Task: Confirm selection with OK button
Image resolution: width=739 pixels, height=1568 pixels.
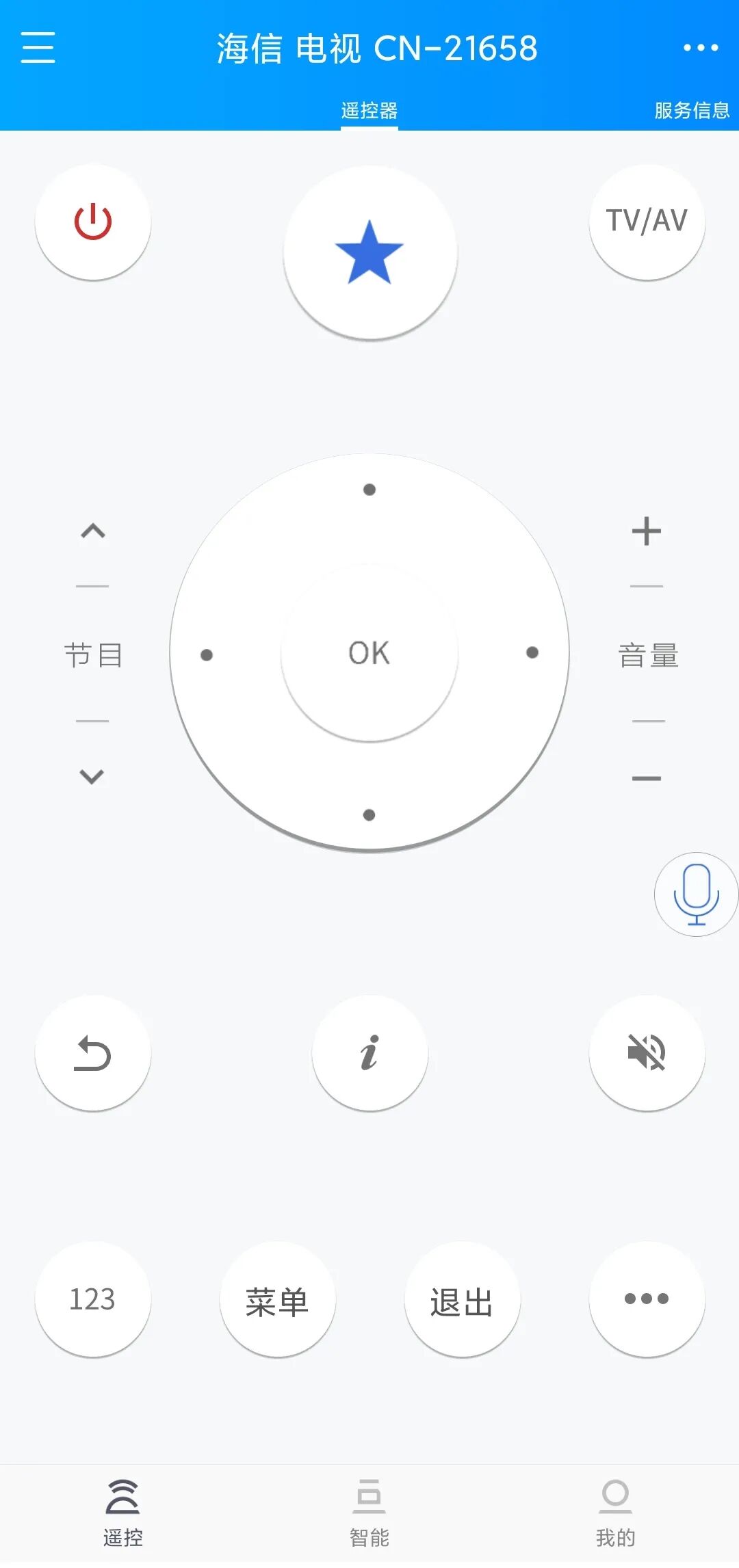Action: [369, 653]
